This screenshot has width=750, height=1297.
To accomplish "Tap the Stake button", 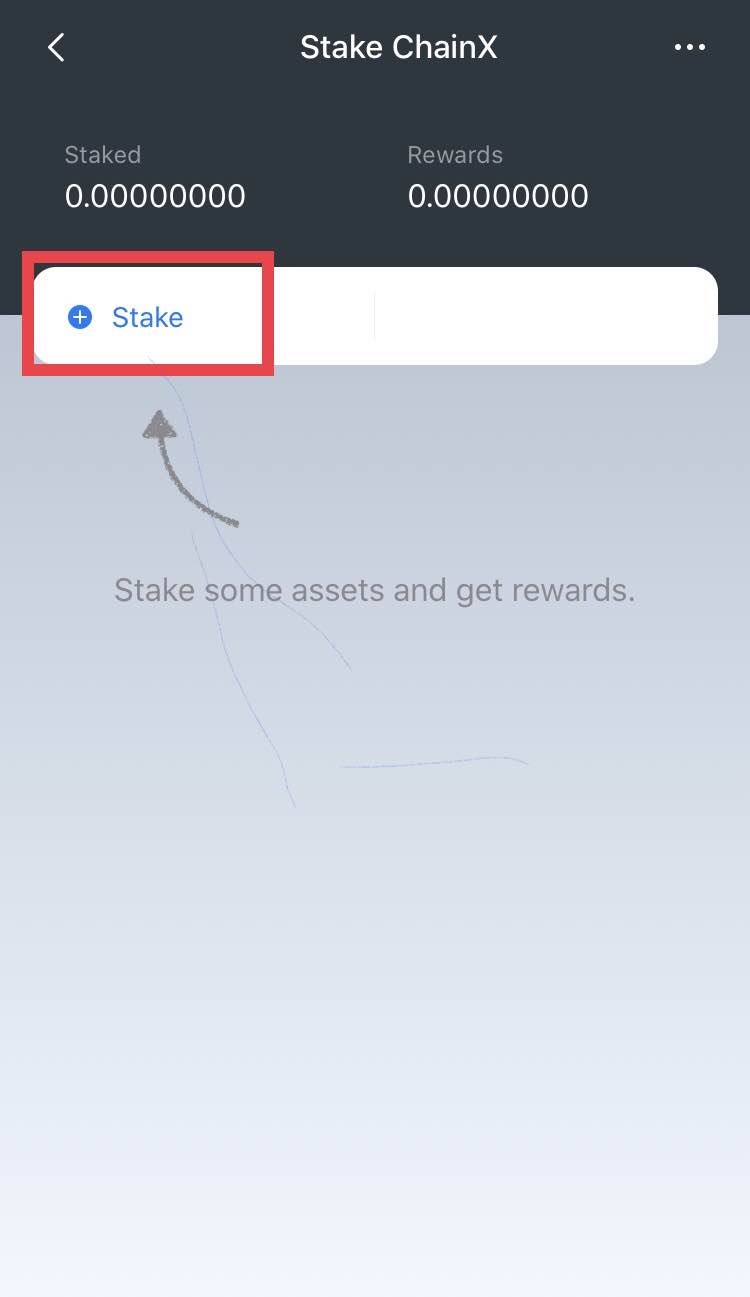I will [x=127, y=317].
